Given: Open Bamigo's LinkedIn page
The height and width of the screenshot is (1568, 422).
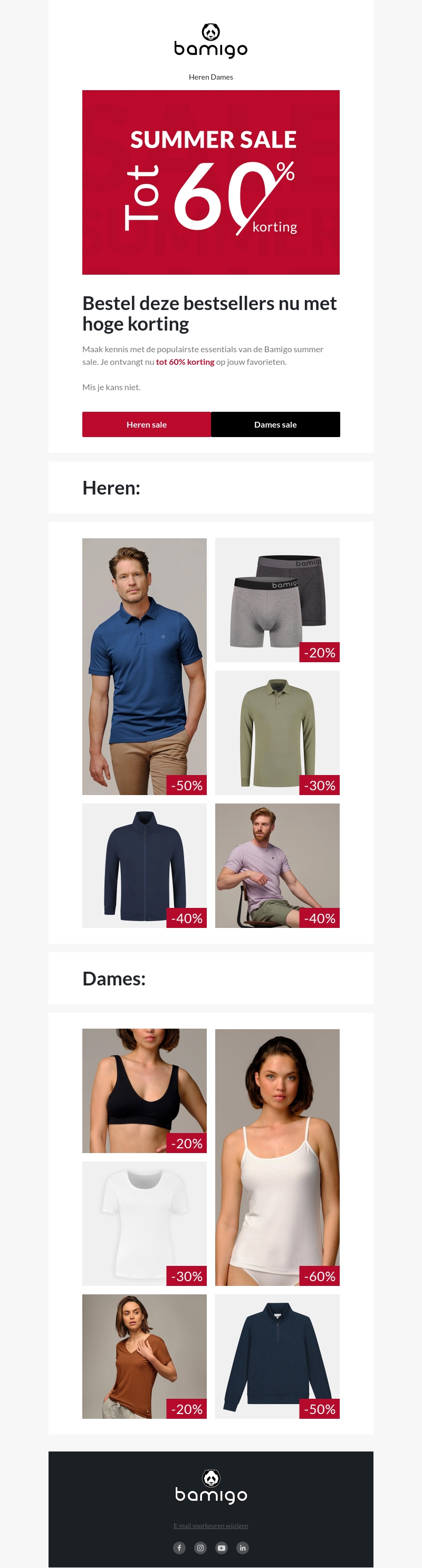Looking at the screenshot, I should point(242,1547).
